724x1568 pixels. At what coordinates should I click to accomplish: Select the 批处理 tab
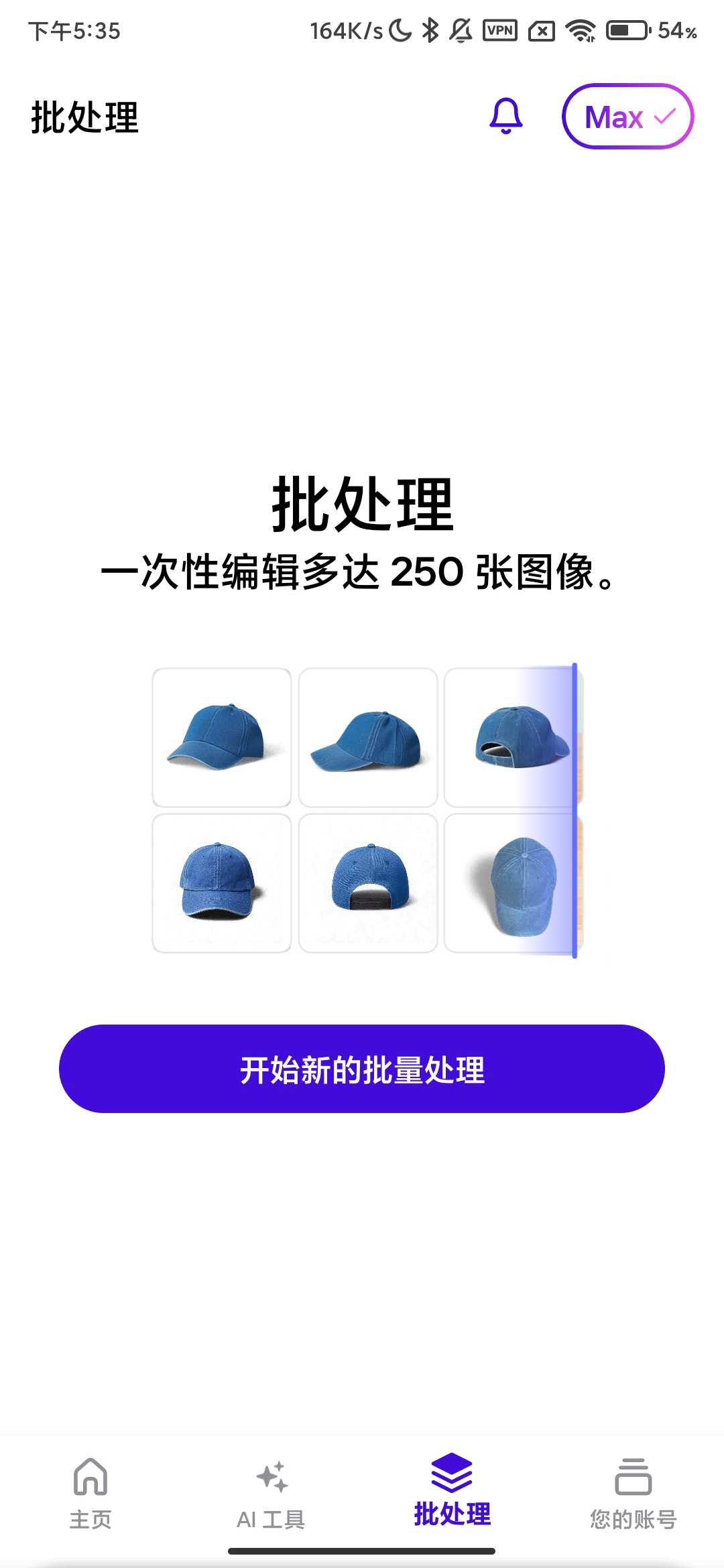pyautogui.click(x=452, y=1491)
